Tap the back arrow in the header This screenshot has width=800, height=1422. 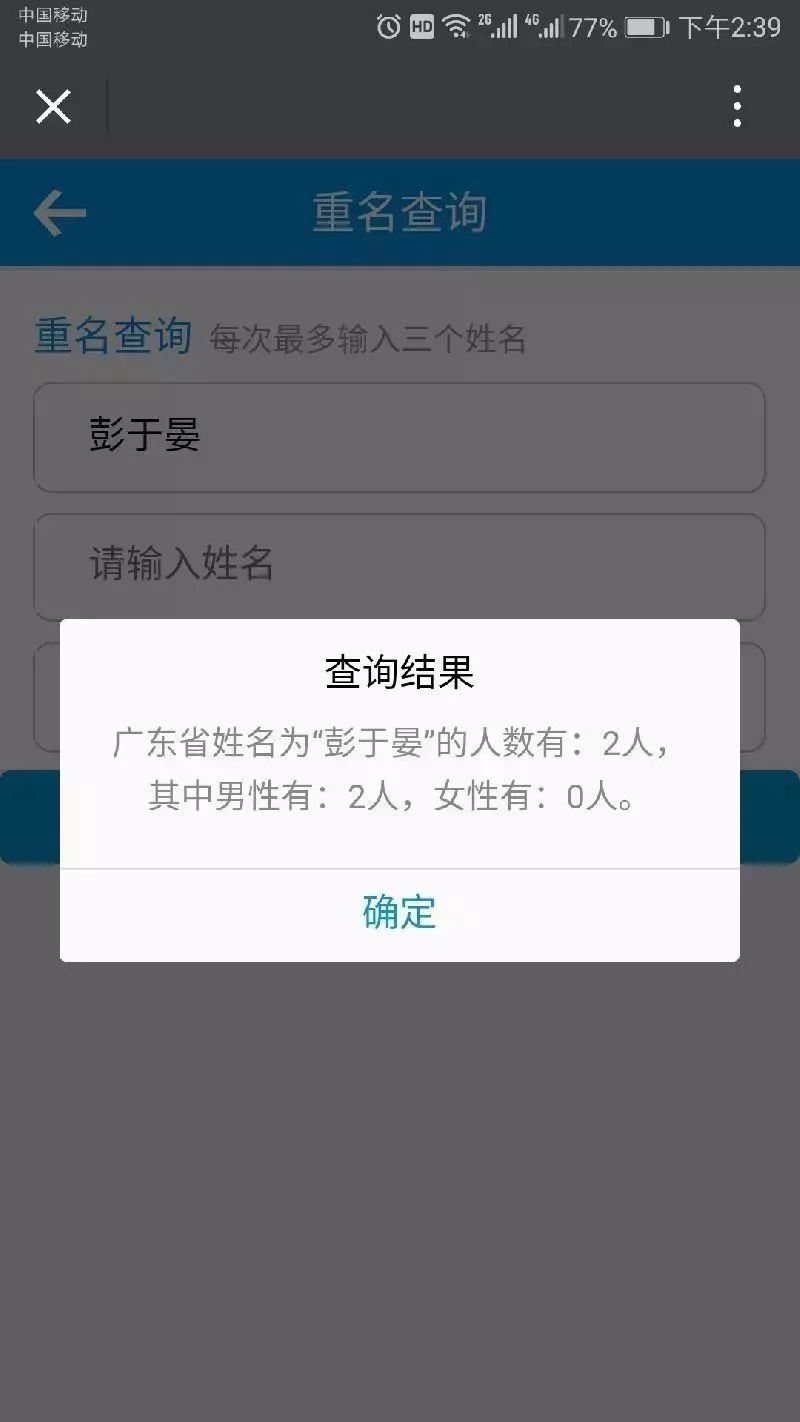(58, 212)
